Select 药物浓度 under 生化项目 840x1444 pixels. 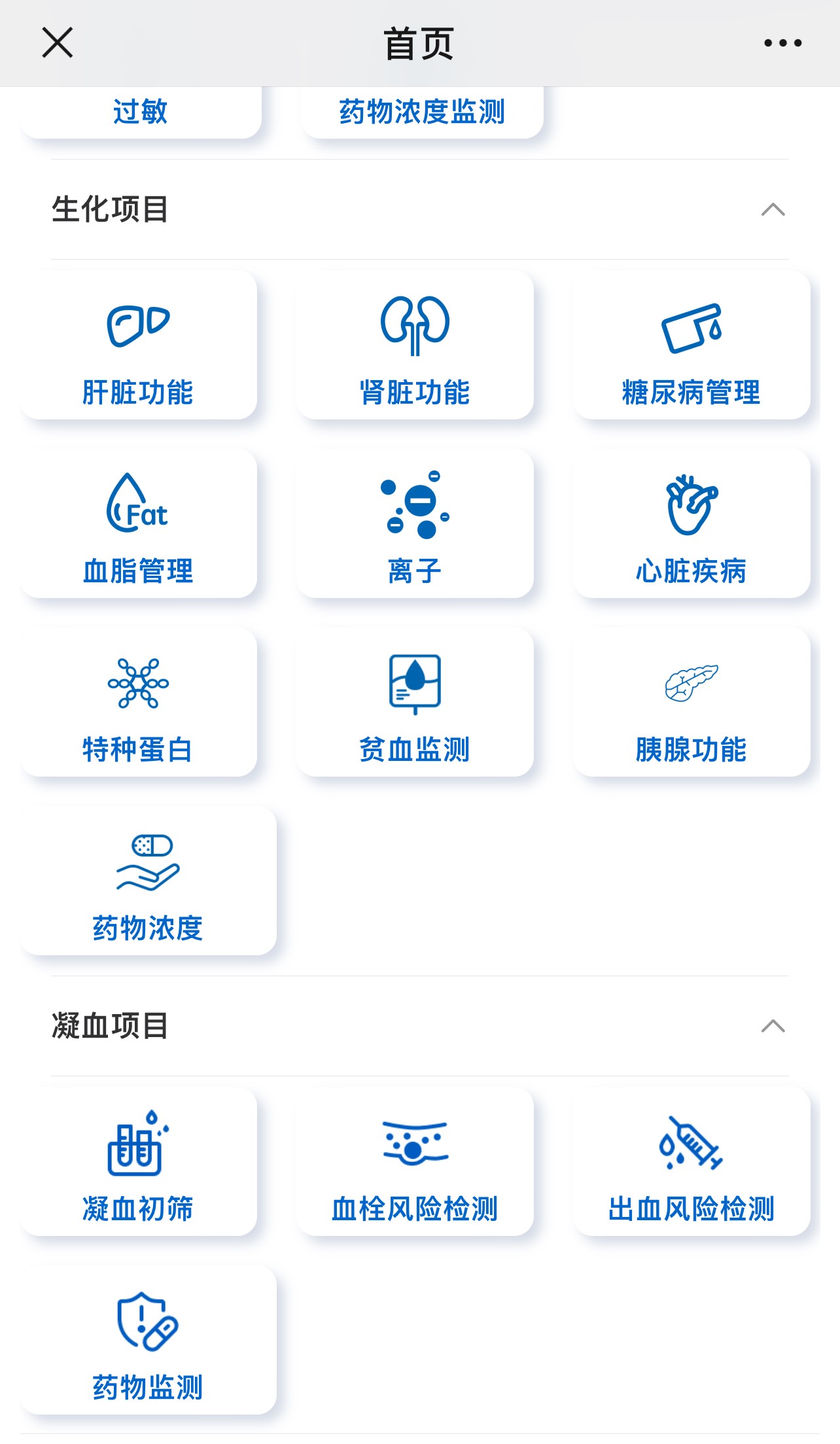click(148, 882)
